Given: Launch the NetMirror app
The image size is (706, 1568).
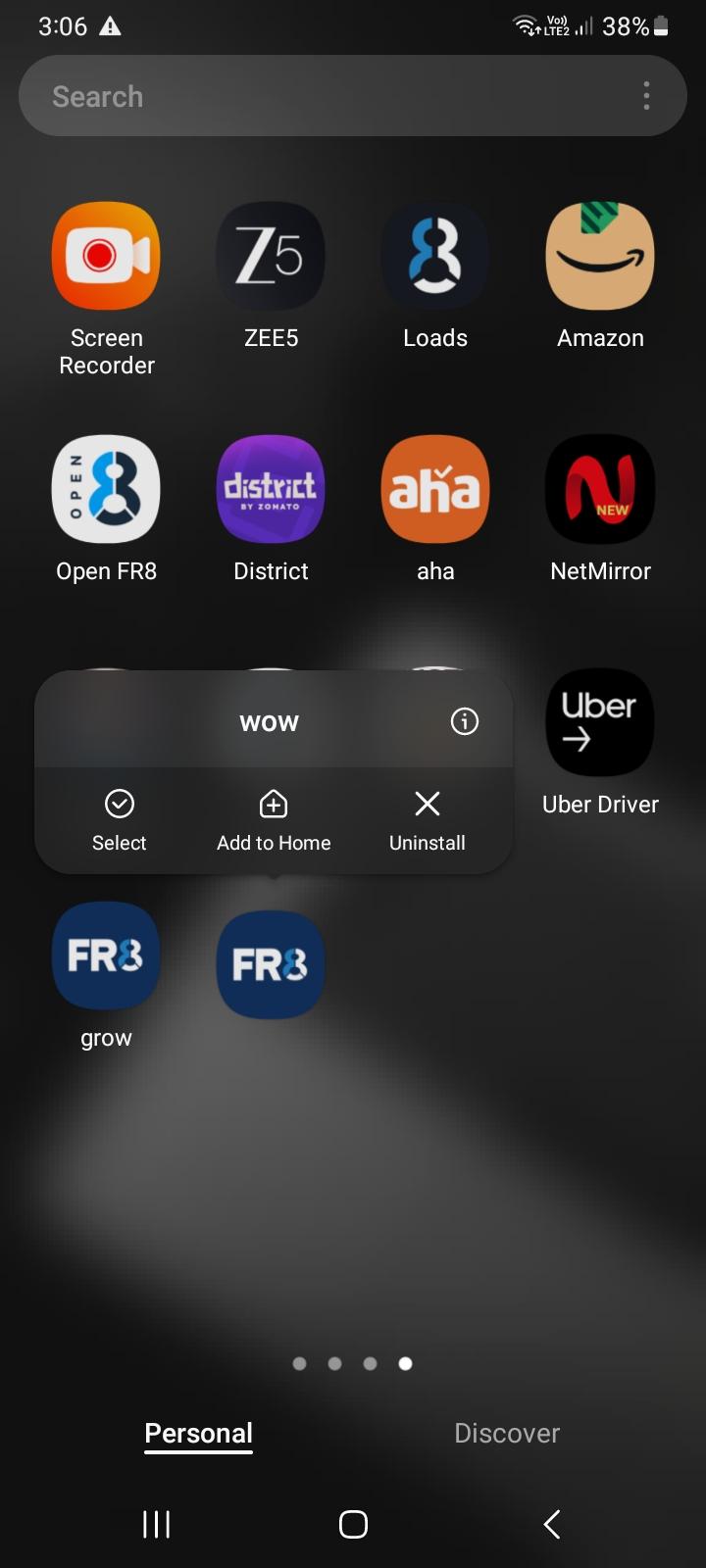Looking at the screenshot, I should pyautogui.click(x=600, y=488).
